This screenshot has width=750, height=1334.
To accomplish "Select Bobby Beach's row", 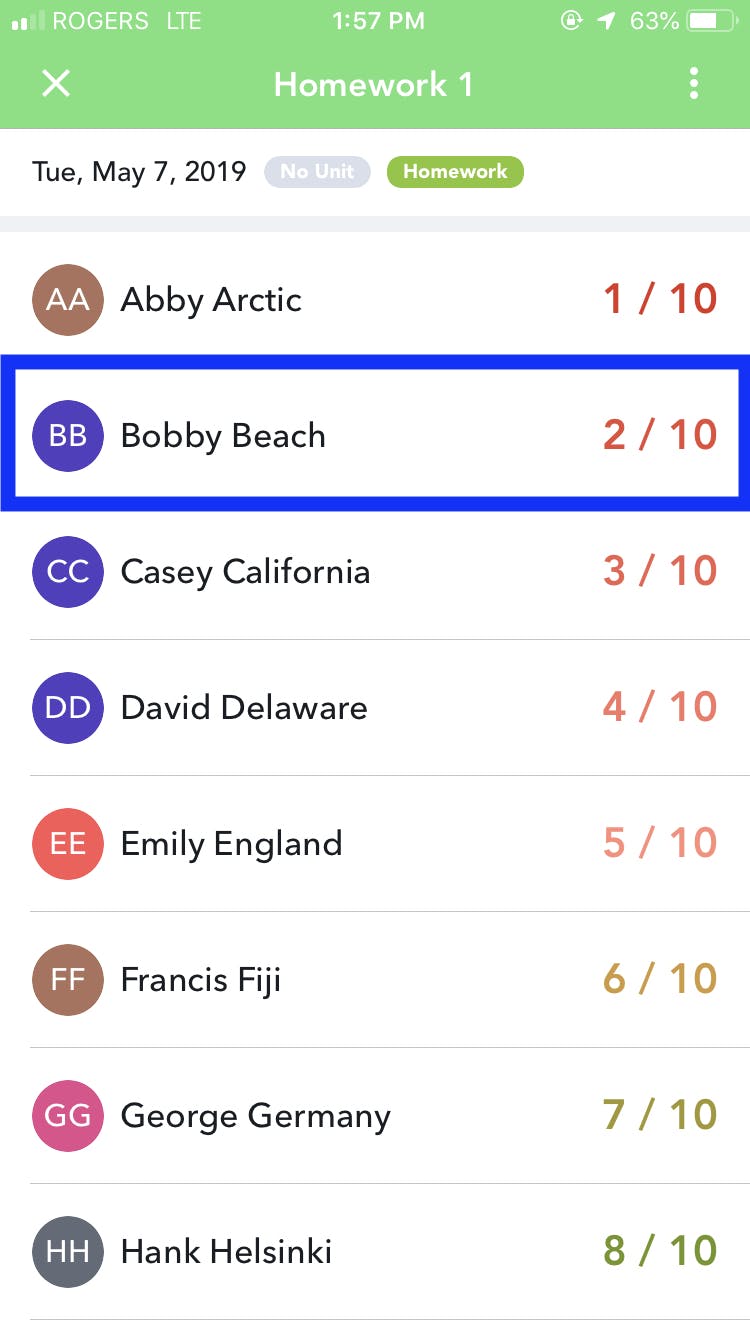I will pos(375,435).
